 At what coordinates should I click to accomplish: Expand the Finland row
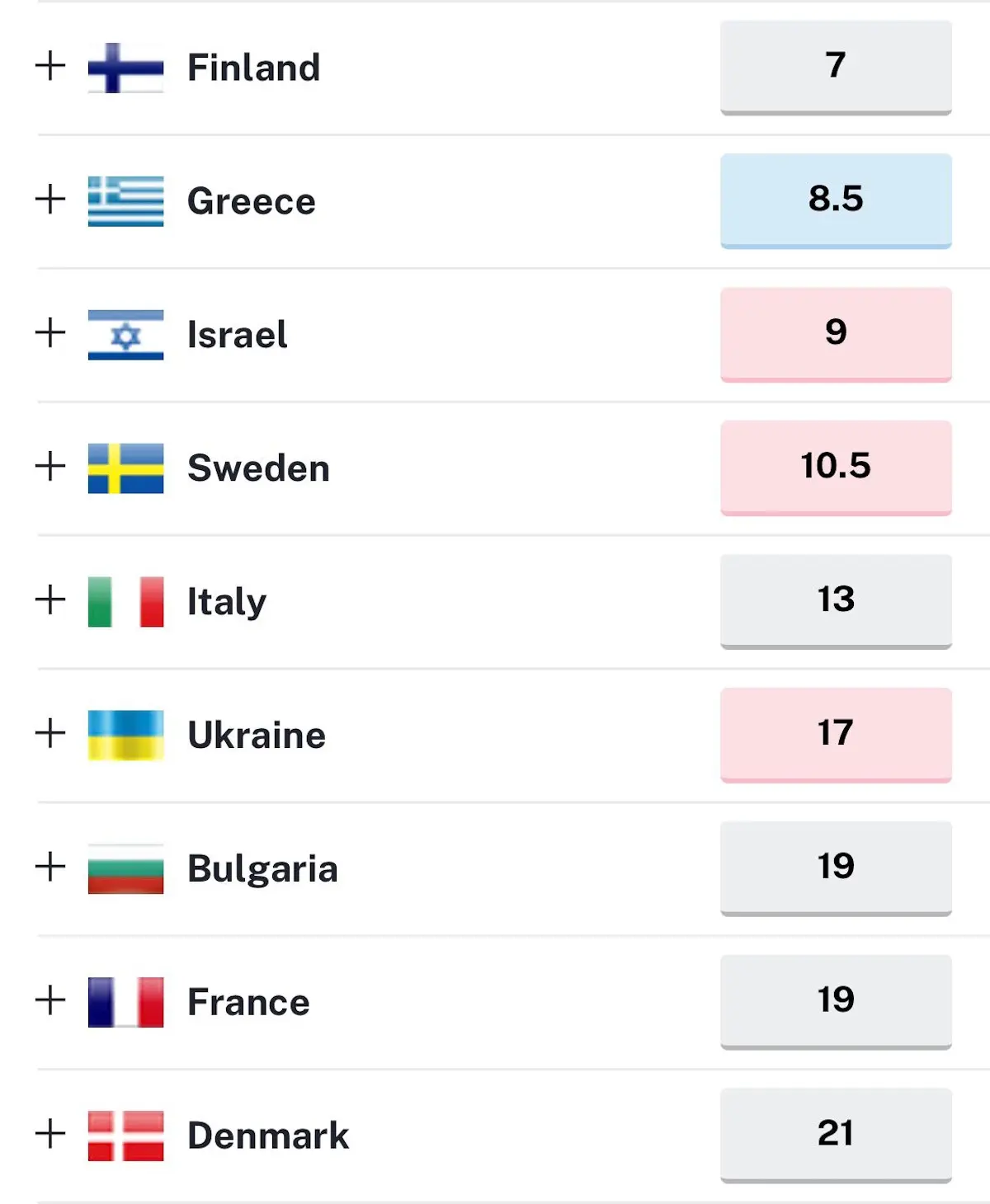pyautogui.click(x=50, y=66)
